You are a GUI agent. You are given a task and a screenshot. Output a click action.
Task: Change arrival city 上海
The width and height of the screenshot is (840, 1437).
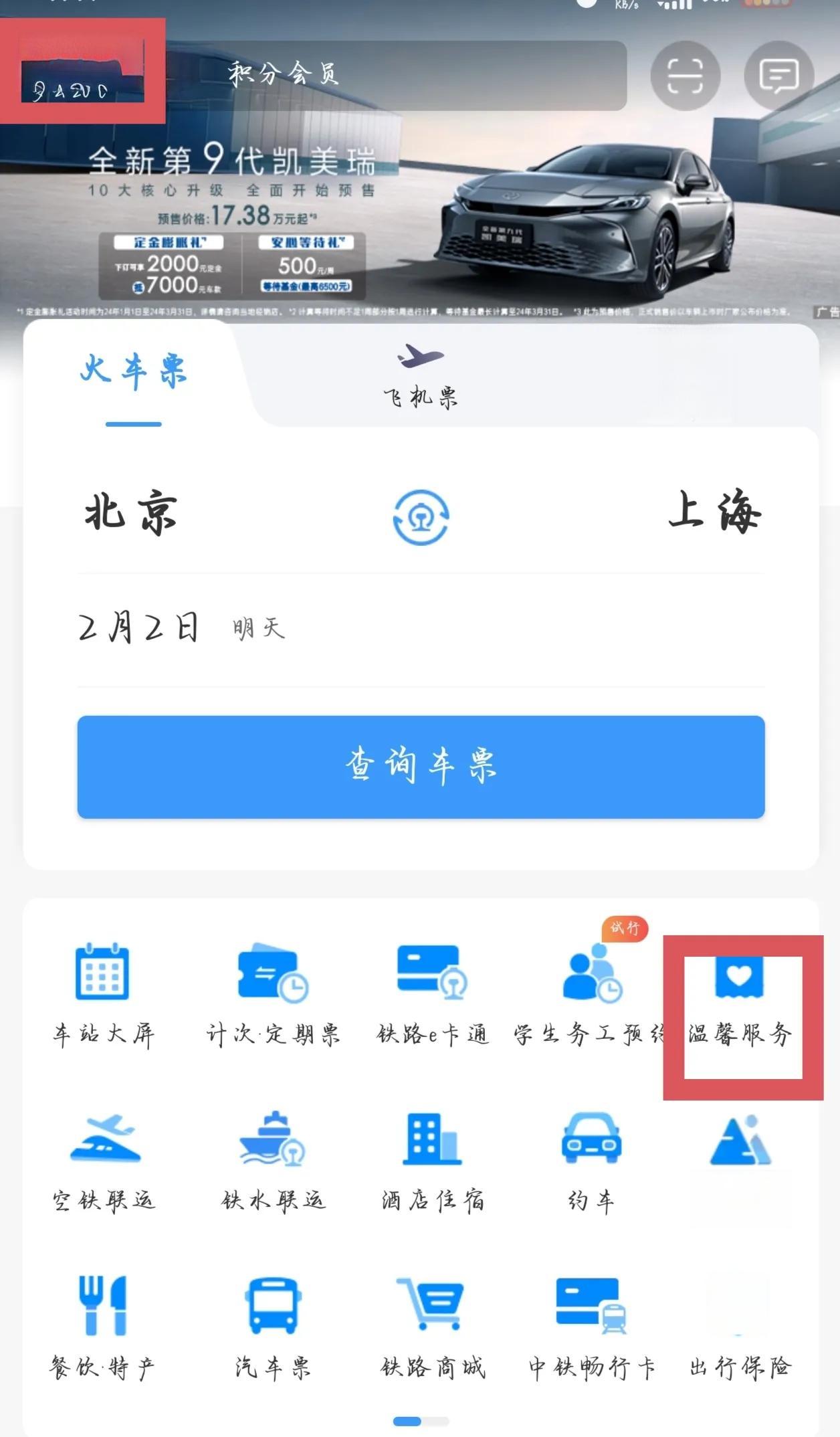[714, 512]
